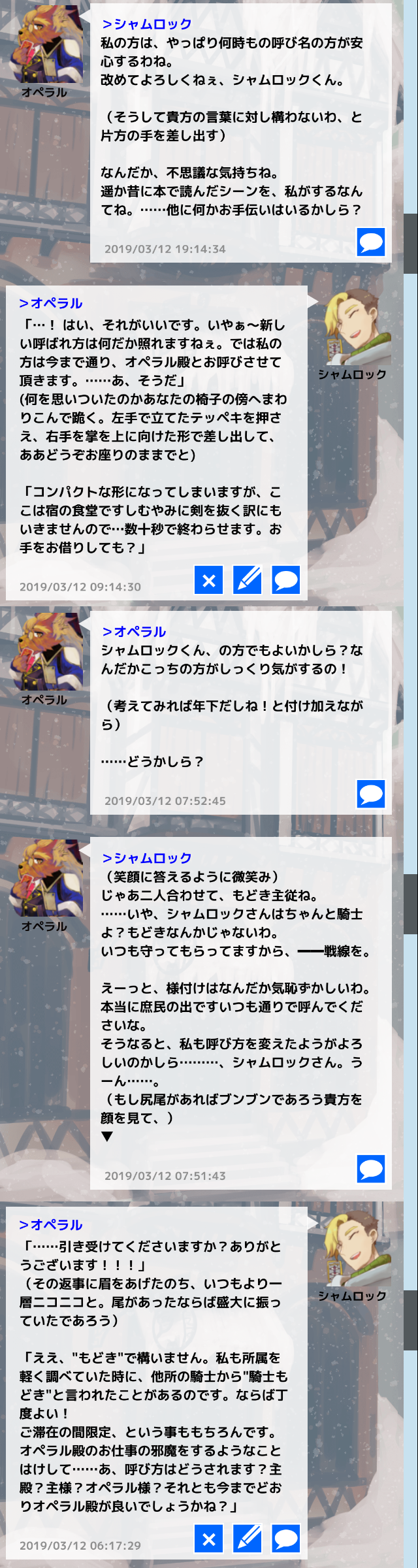Viewport: 418px width, 1568px height.
Task: Open >シャムロック link in the 07:51:43 message
Action: coord(147,858)
